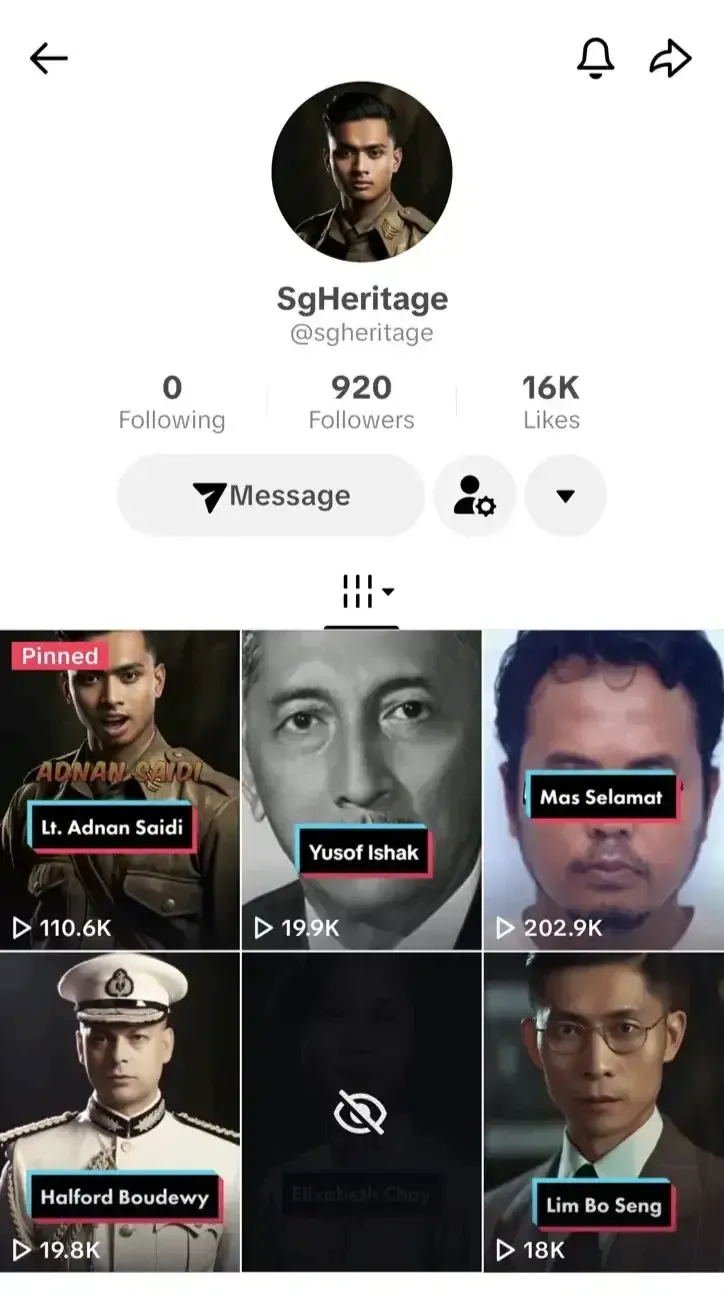Go back using the arrow icon

48,59
